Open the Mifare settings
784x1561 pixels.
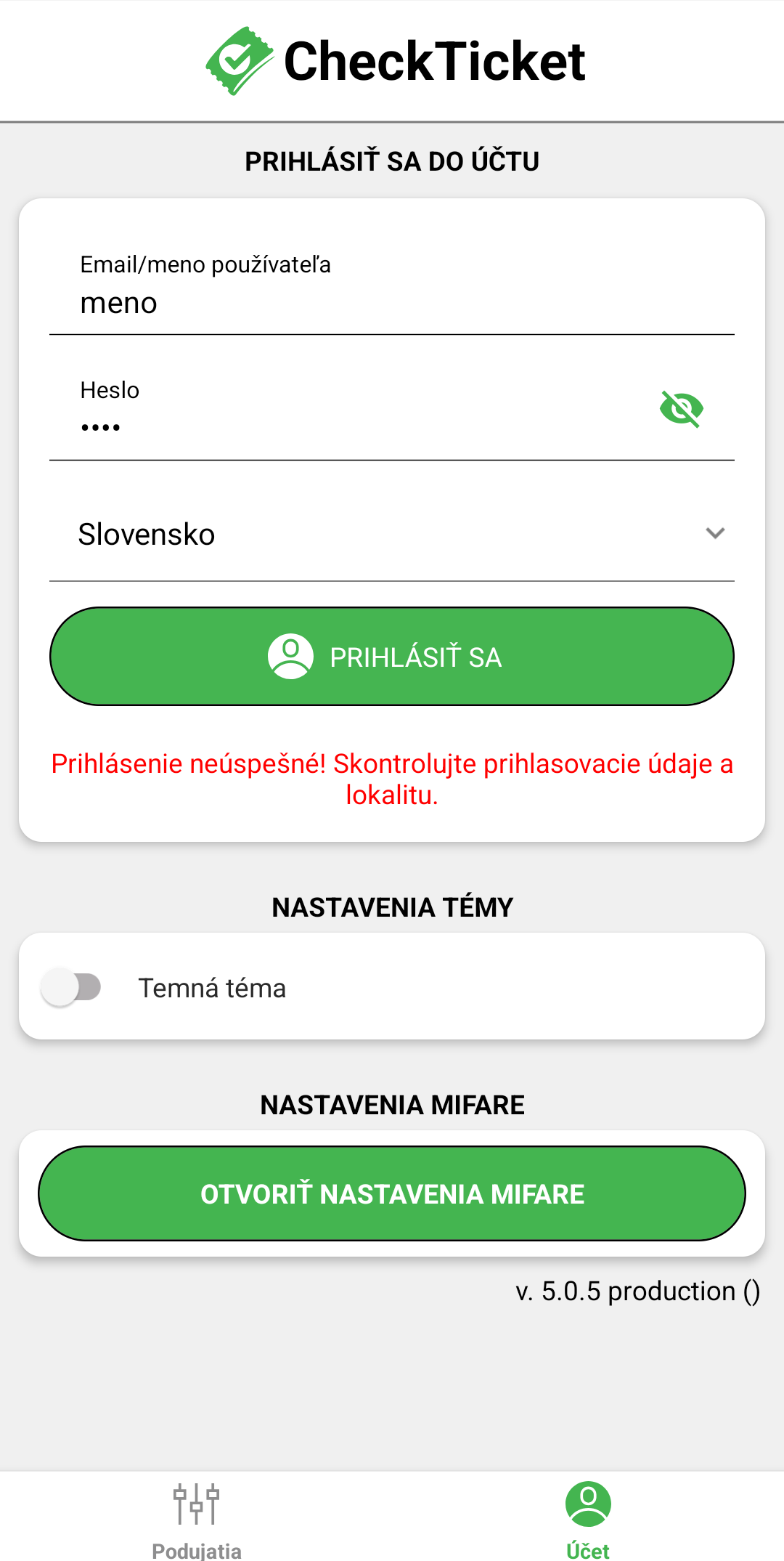[392, 1193]
